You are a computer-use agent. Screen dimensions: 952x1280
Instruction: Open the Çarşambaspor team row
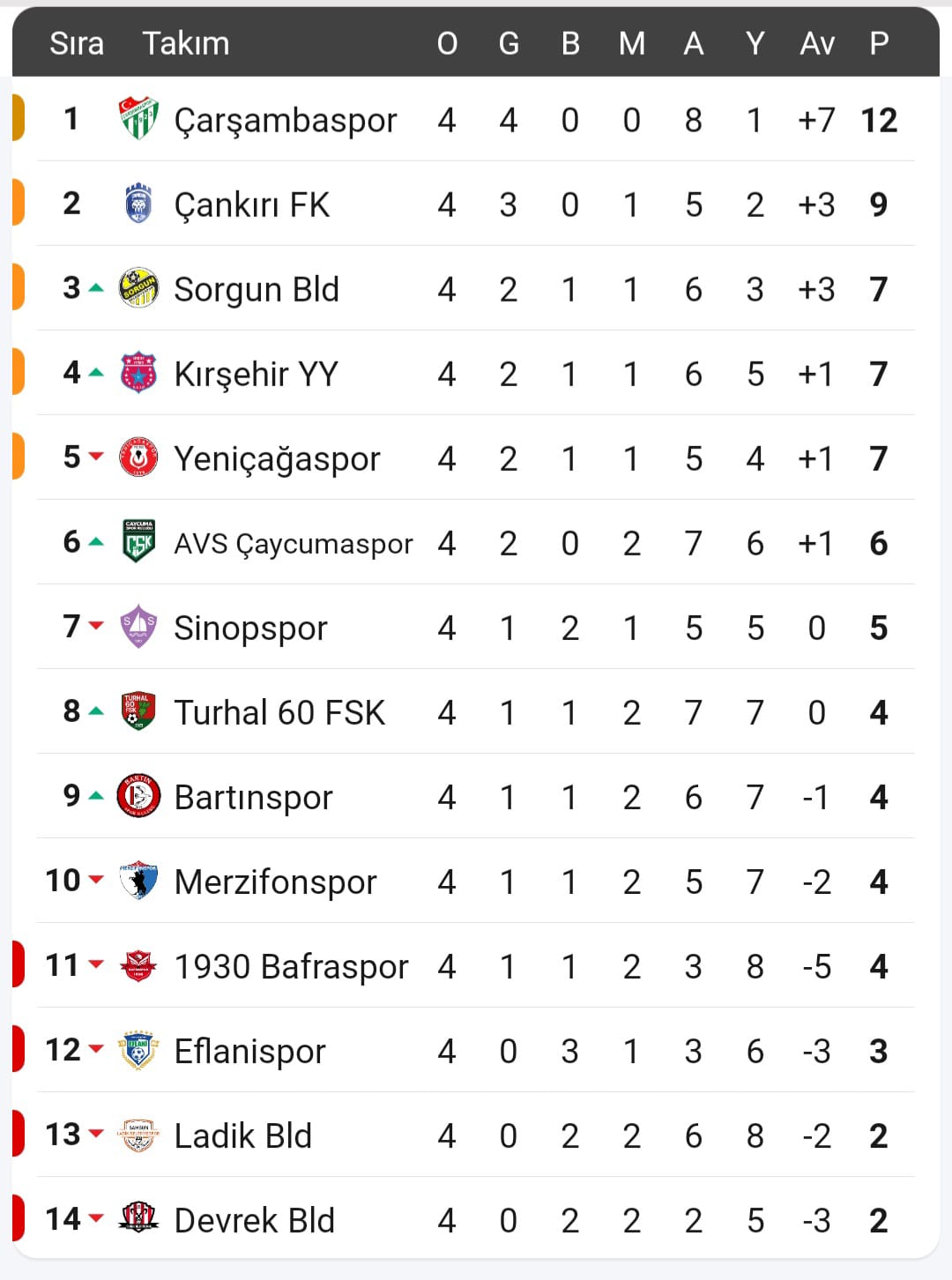click(285, 120)
